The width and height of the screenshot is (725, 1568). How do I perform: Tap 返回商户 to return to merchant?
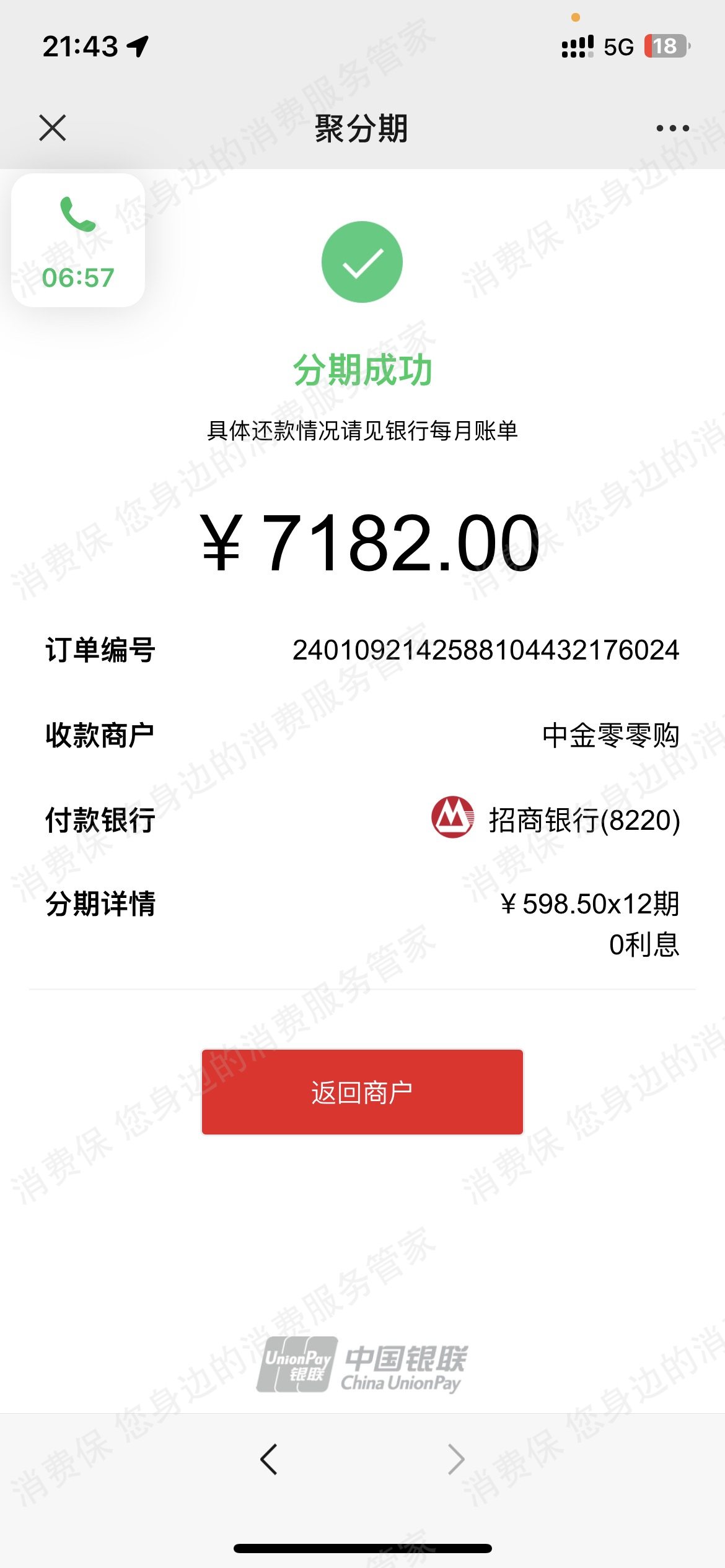click(x=362, y=1092)
